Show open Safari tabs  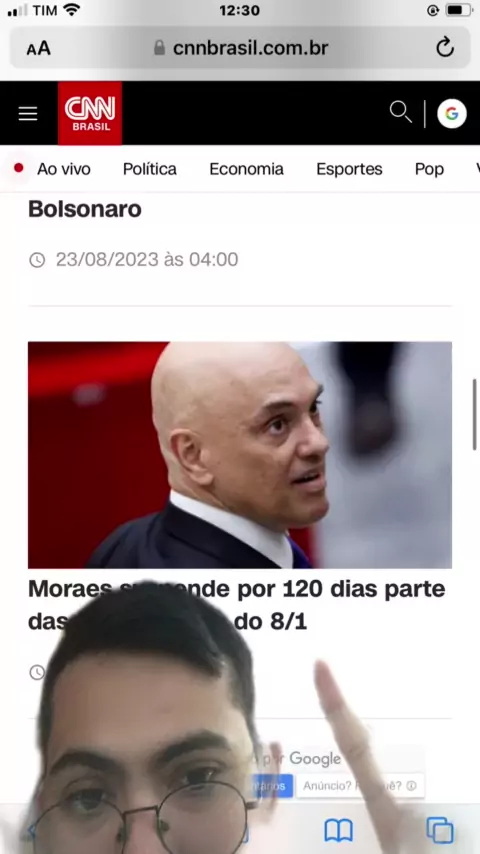(x=440, y=831)
